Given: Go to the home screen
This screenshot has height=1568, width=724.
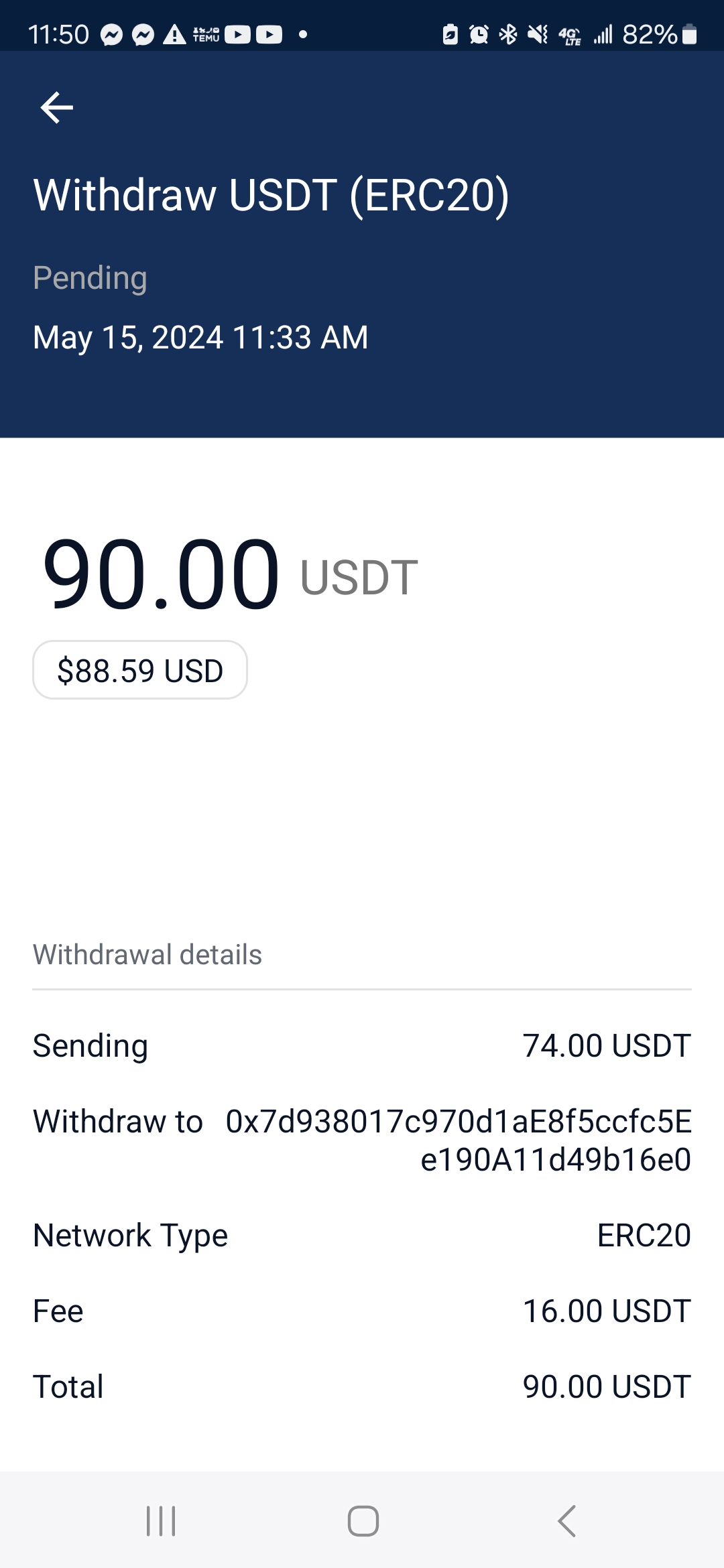Looking at the screenshot, I should tap(363, 1520).
